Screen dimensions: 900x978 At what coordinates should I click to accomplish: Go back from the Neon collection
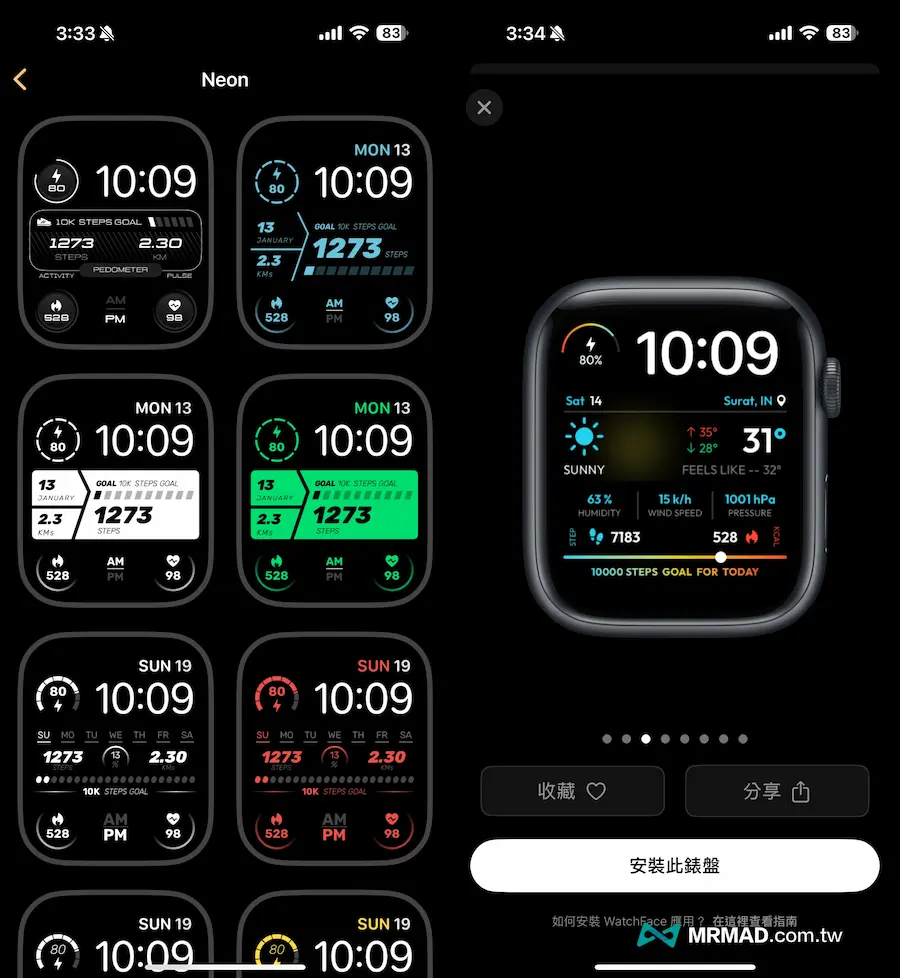20,80
